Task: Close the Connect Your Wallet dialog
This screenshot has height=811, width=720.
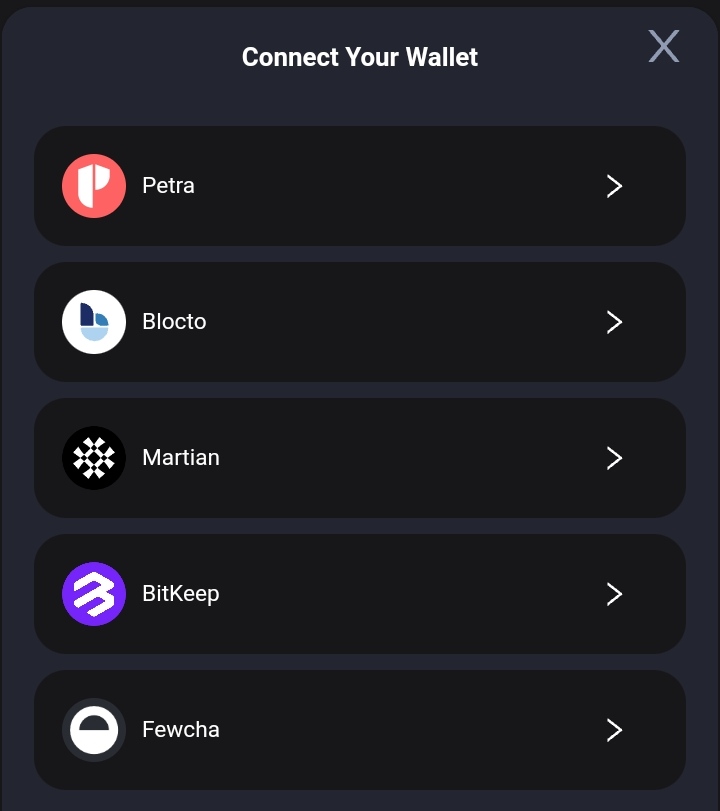Action: (x=664, y=46)
